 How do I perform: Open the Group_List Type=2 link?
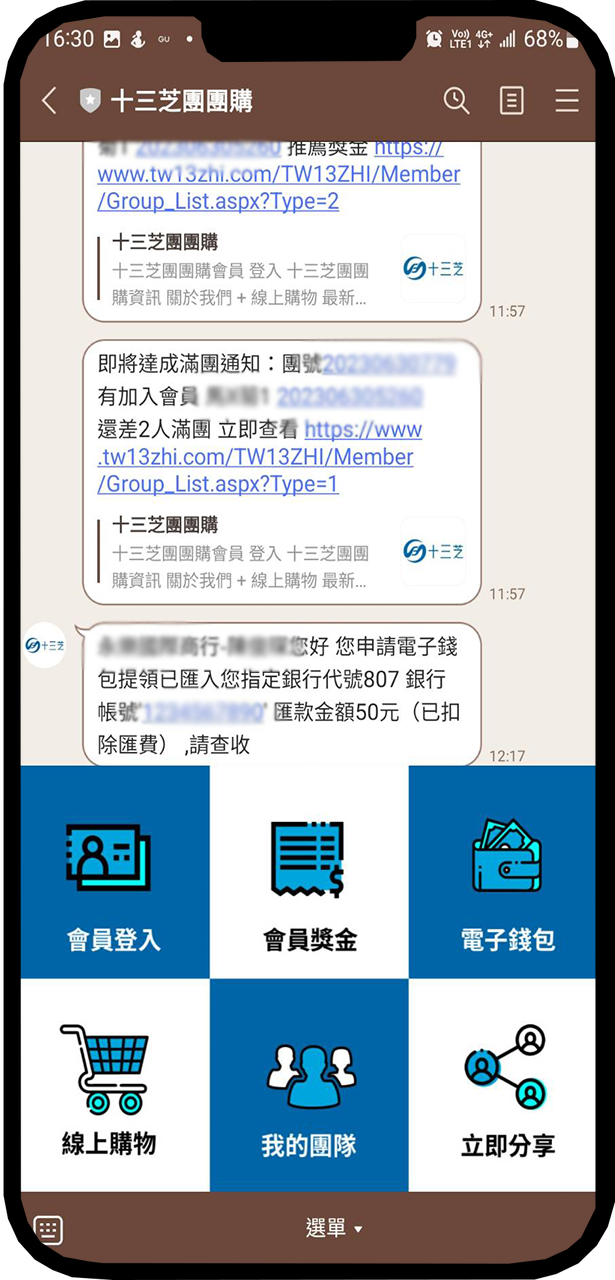click(x=278, y=175)
